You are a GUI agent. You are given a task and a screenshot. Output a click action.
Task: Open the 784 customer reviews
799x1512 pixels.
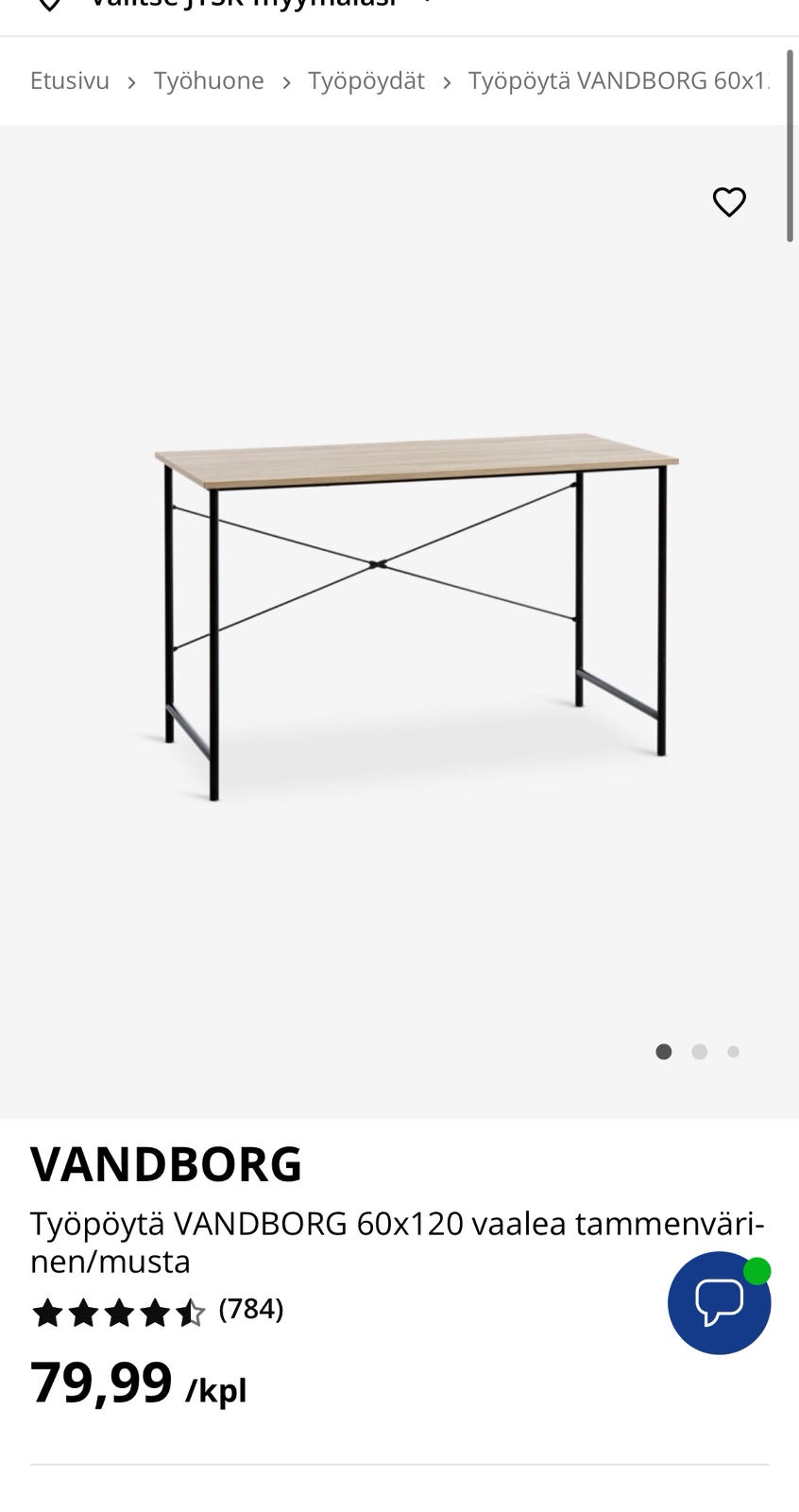250,1309
